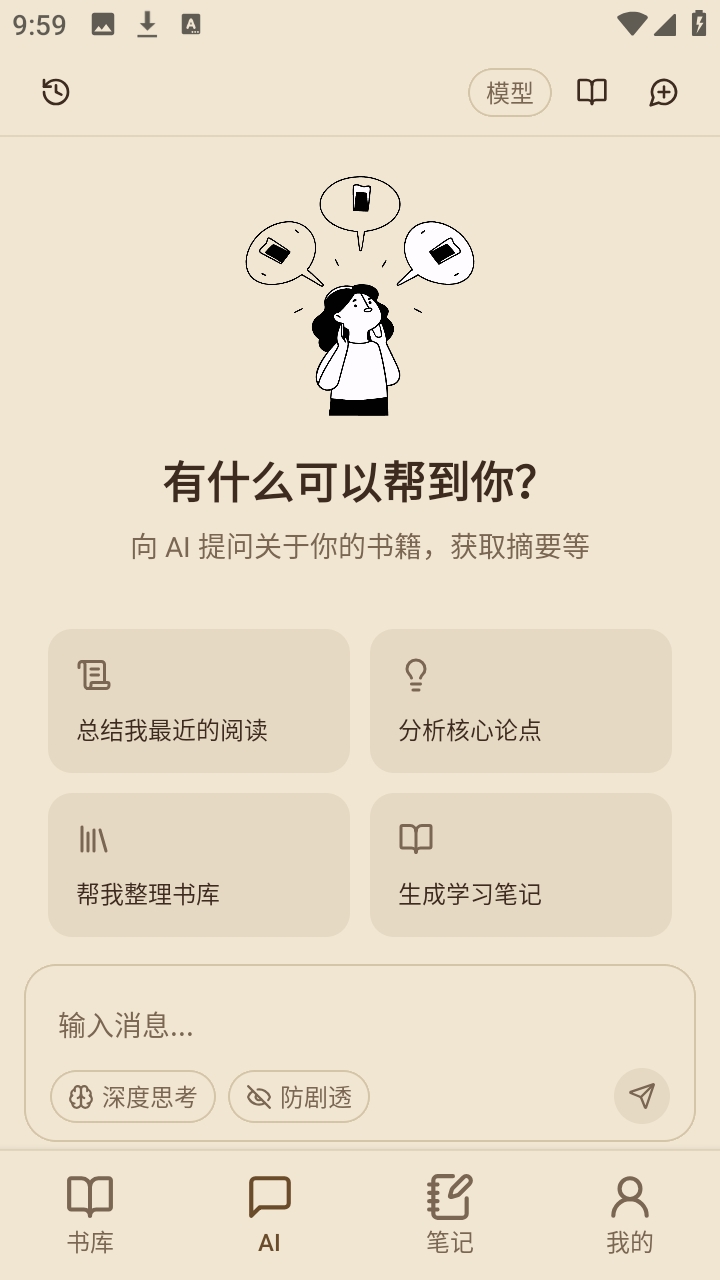Focus the 输入消息 message input field
The height and width of the screenshot is (1280, 720).
coord(330,1025)
